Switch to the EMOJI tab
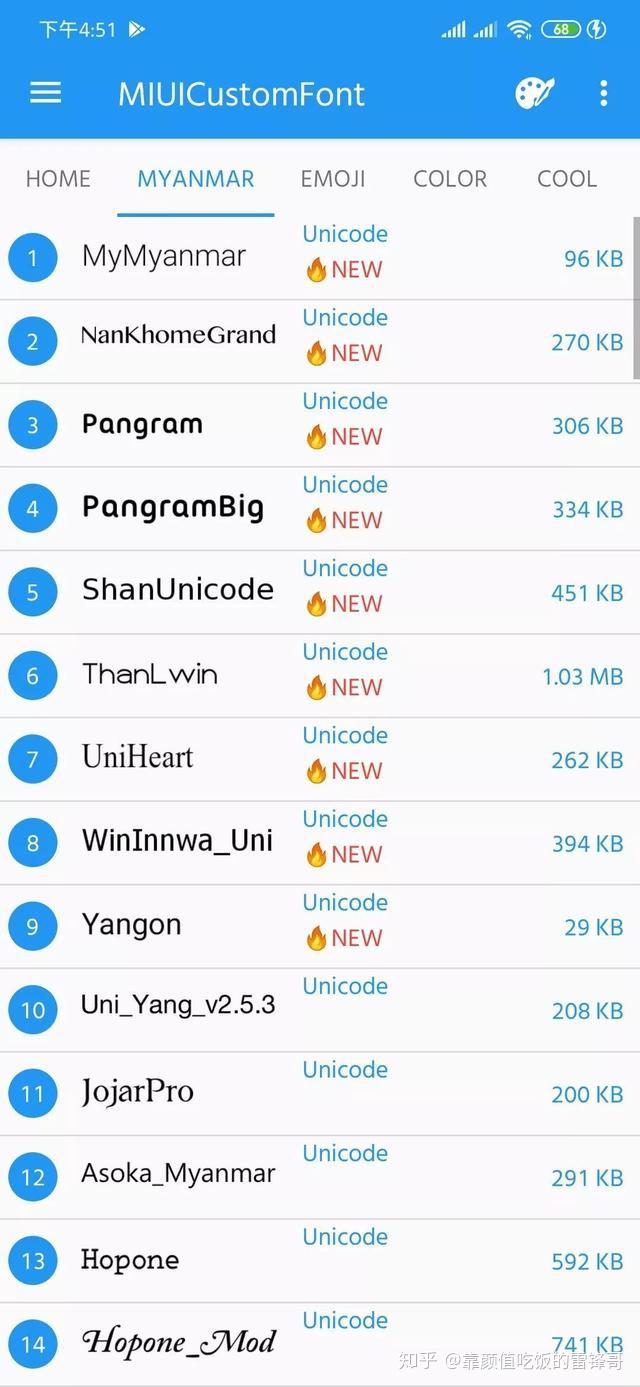The height and width of the screenshot is (1387, 640). [333, 179]
